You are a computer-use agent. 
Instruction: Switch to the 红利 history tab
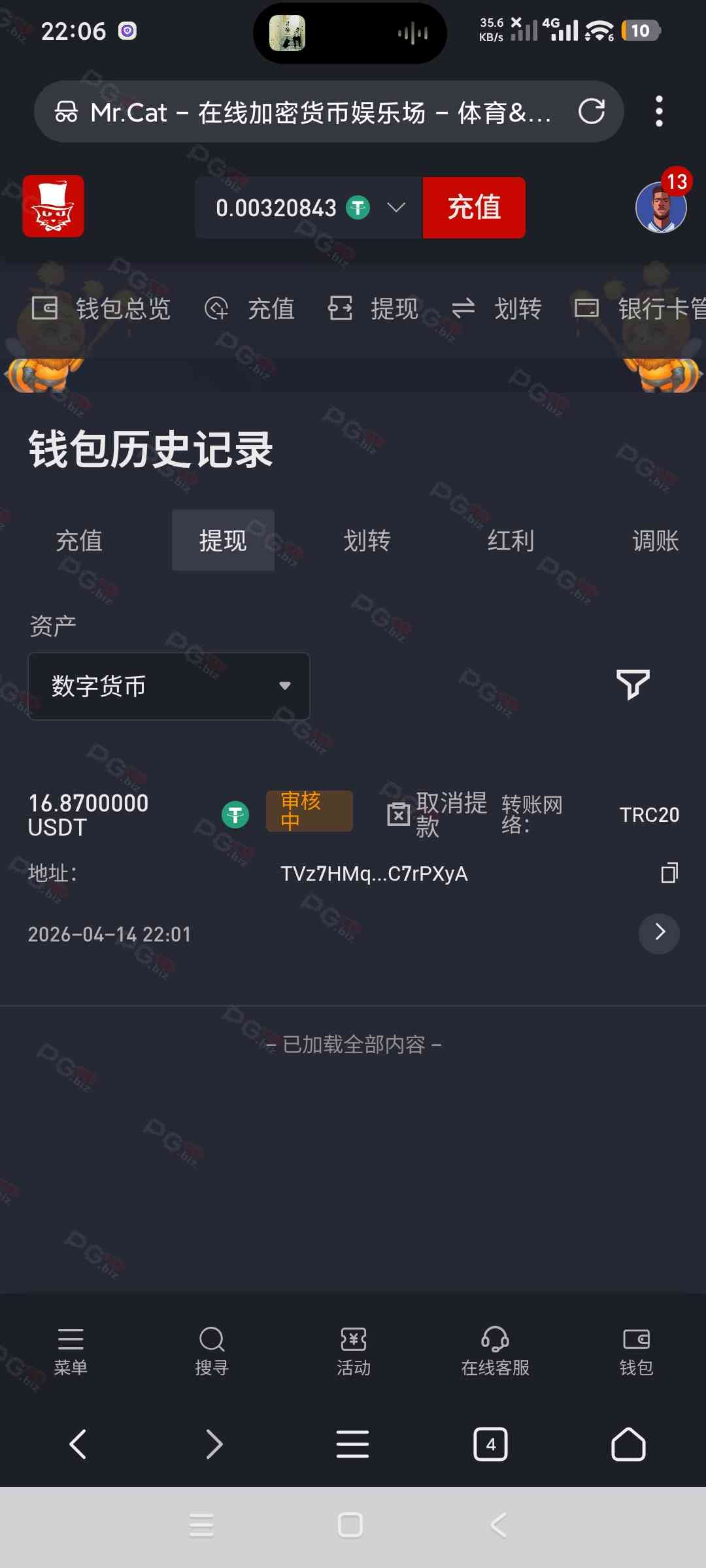coord(511,540)
